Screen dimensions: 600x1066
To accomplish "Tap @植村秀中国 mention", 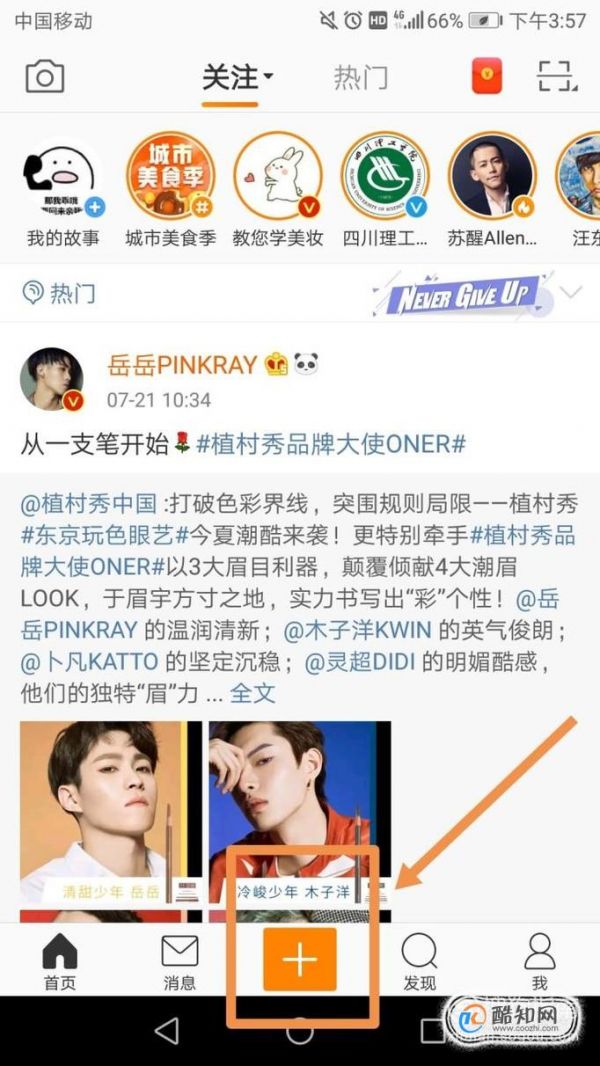I will (x=89, y=502).
